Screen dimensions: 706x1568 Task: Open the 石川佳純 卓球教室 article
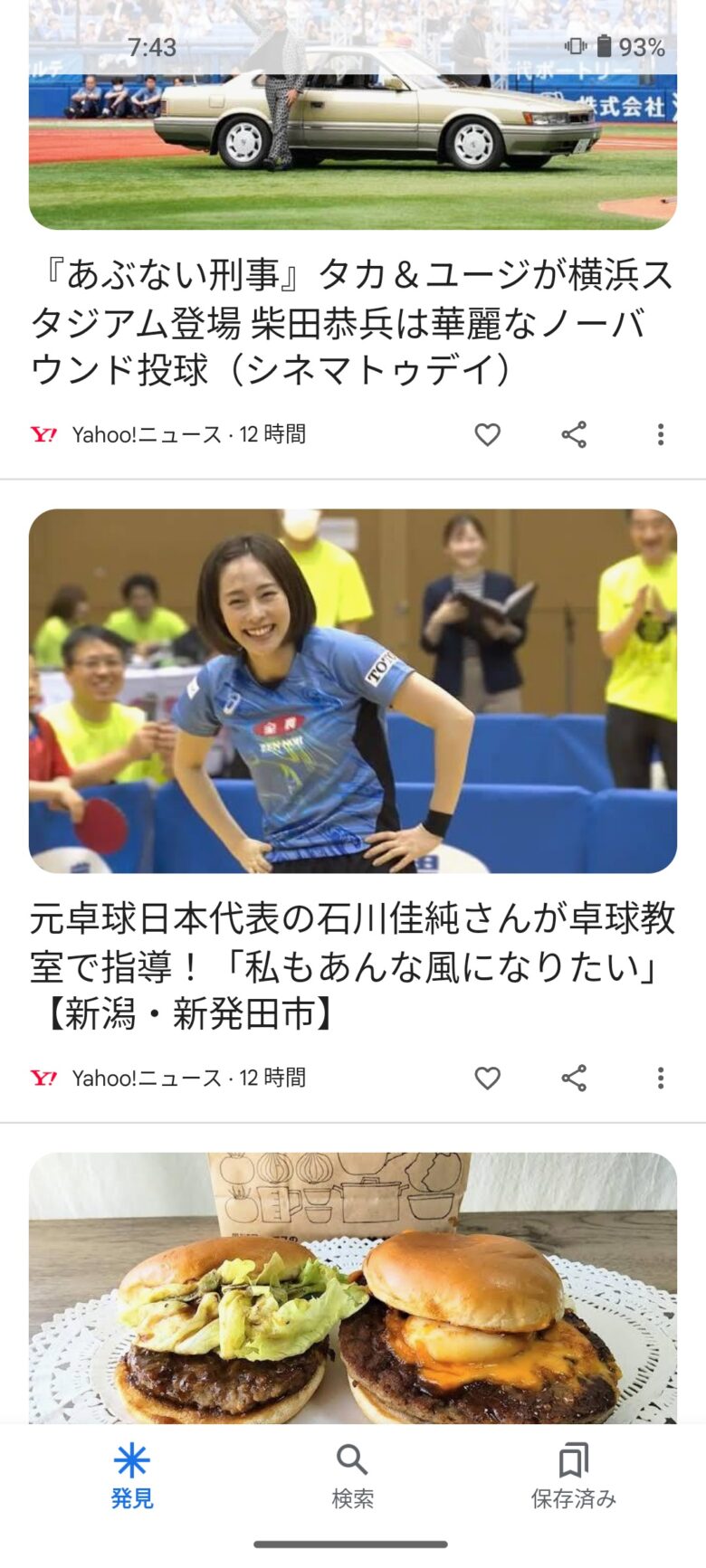[x=351, y=965]
